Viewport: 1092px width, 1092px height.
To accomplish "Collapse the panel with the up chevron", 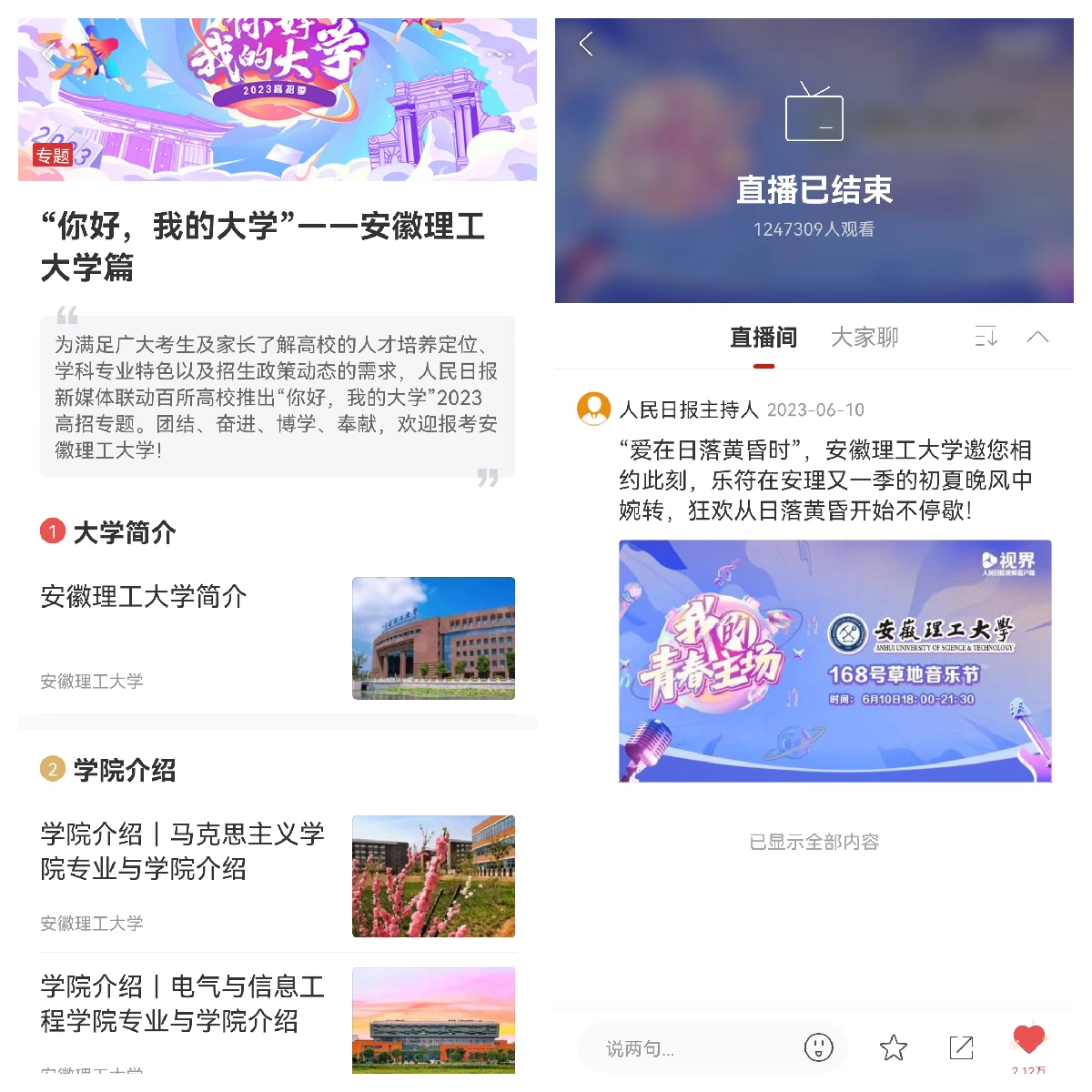I will (x=1037, y=337).
